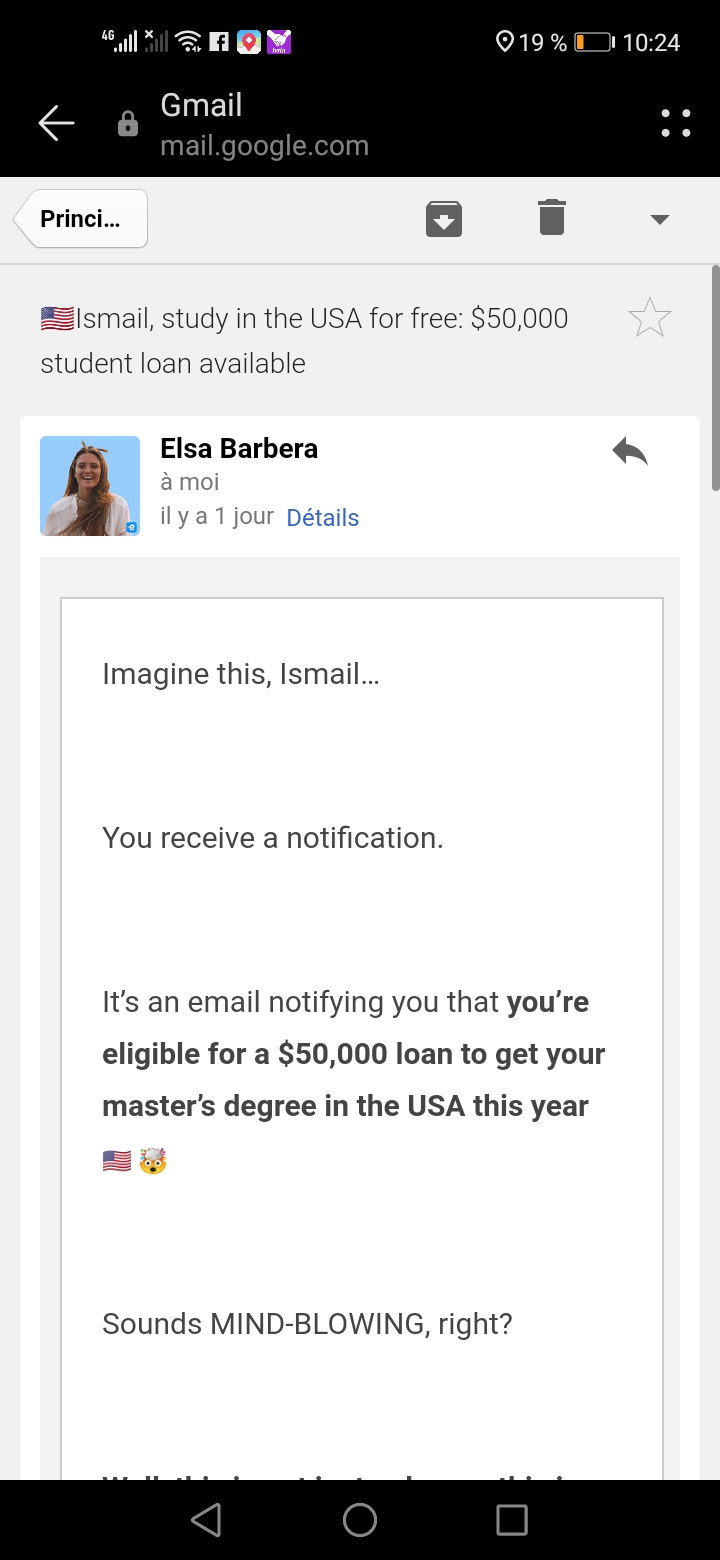
Task: Open system recent apps
Action: tap(512, 1520)
